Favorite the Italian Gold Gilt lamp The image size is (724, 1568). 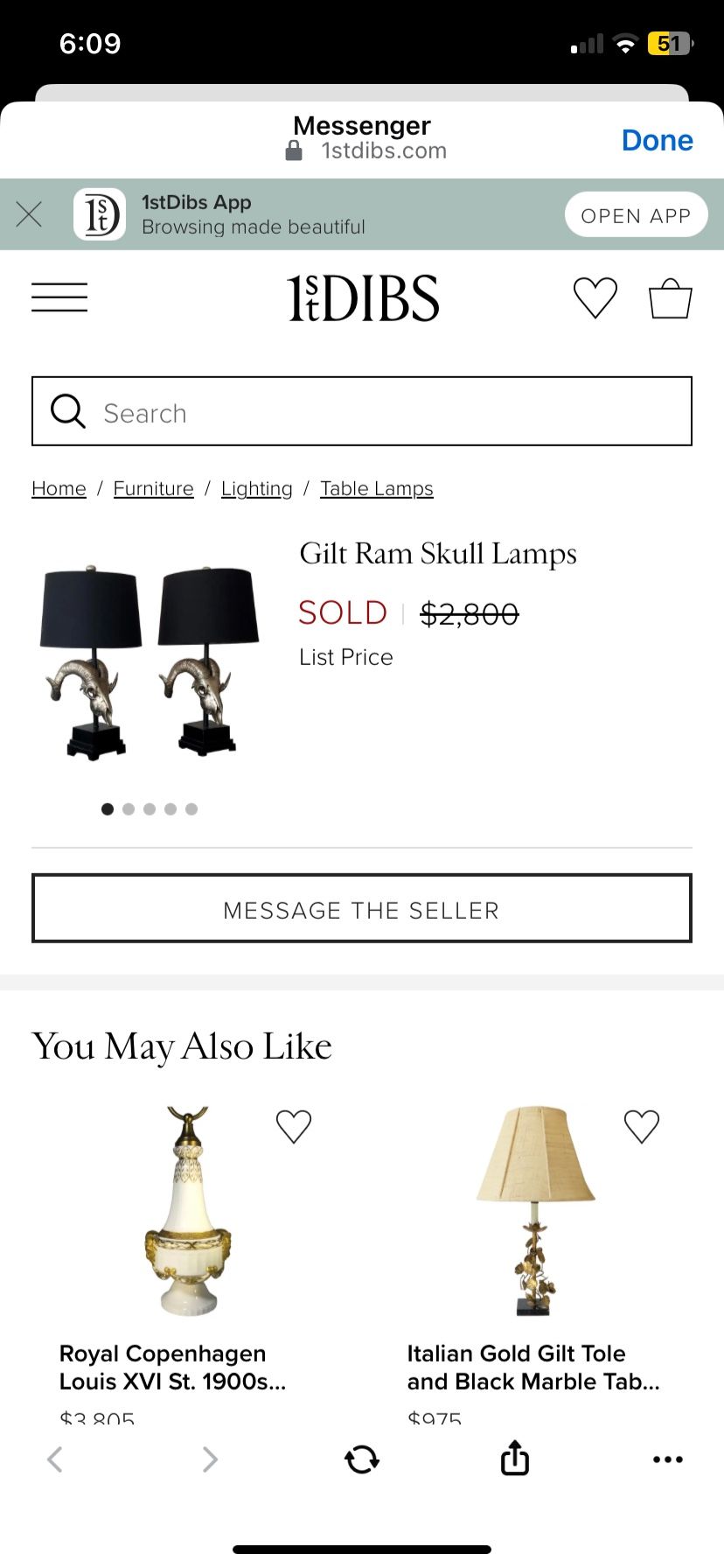coord(642,1127)
